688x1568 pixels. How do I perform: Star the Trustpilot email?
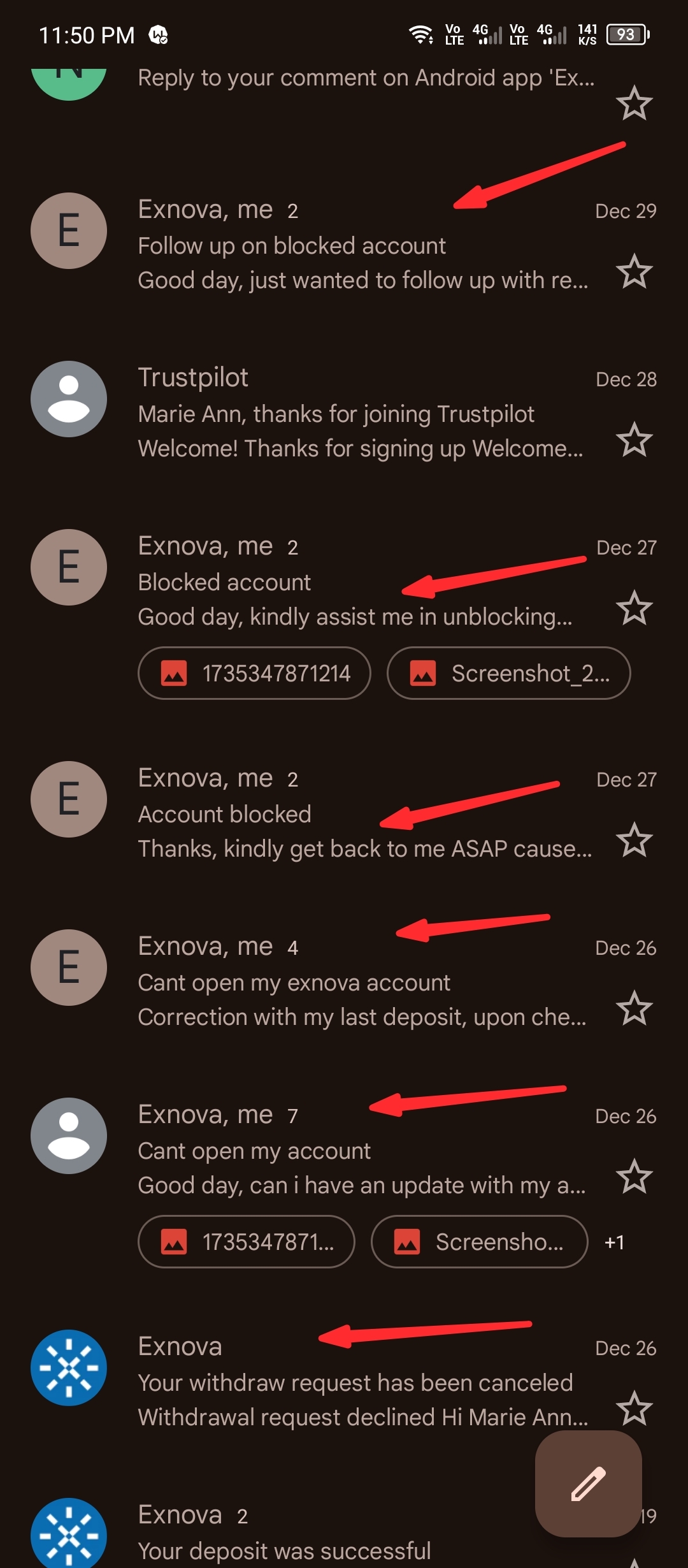[634, 440]
